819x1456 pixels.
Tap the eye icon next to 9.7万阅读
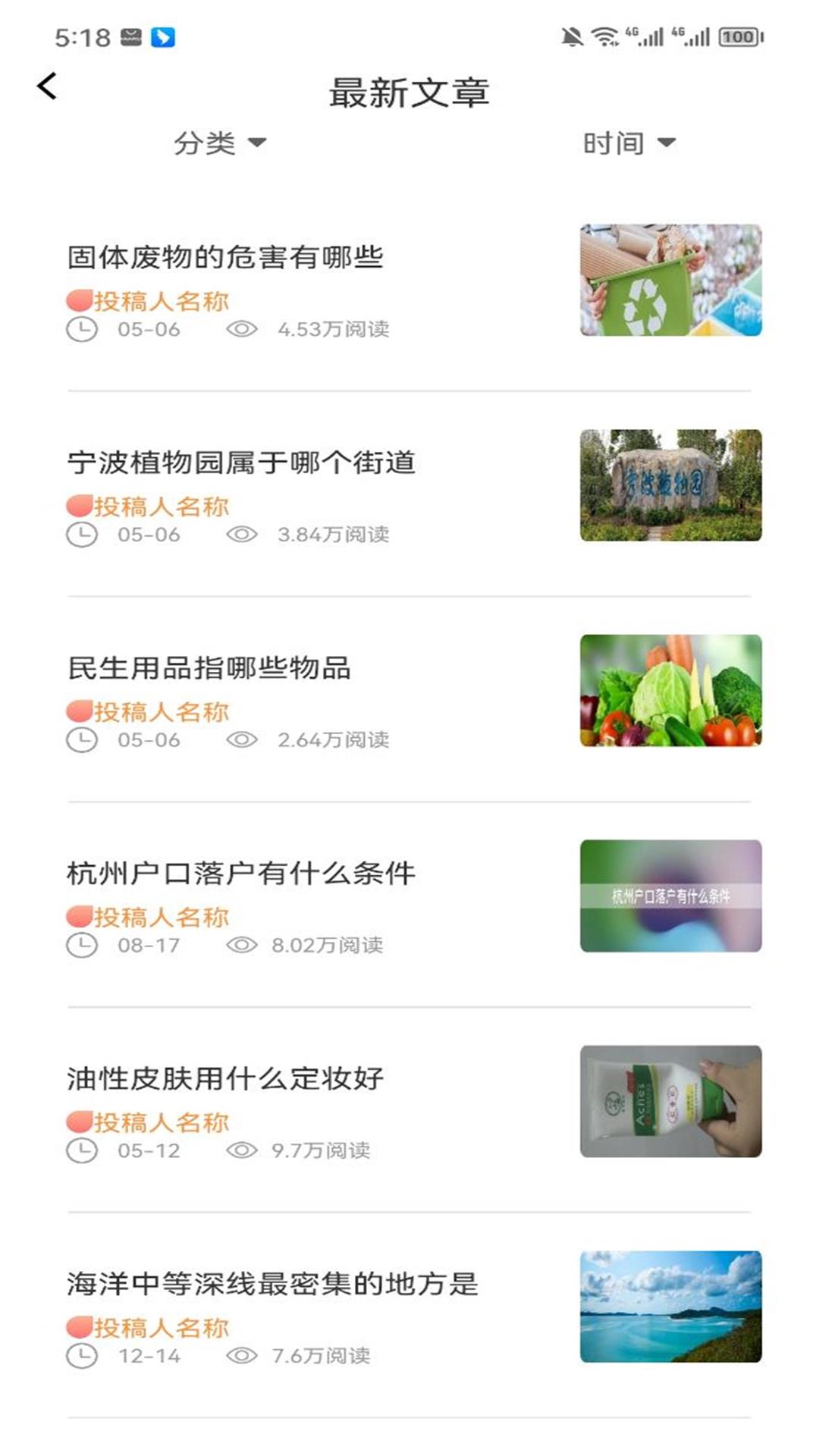[x=241, y=1150]
